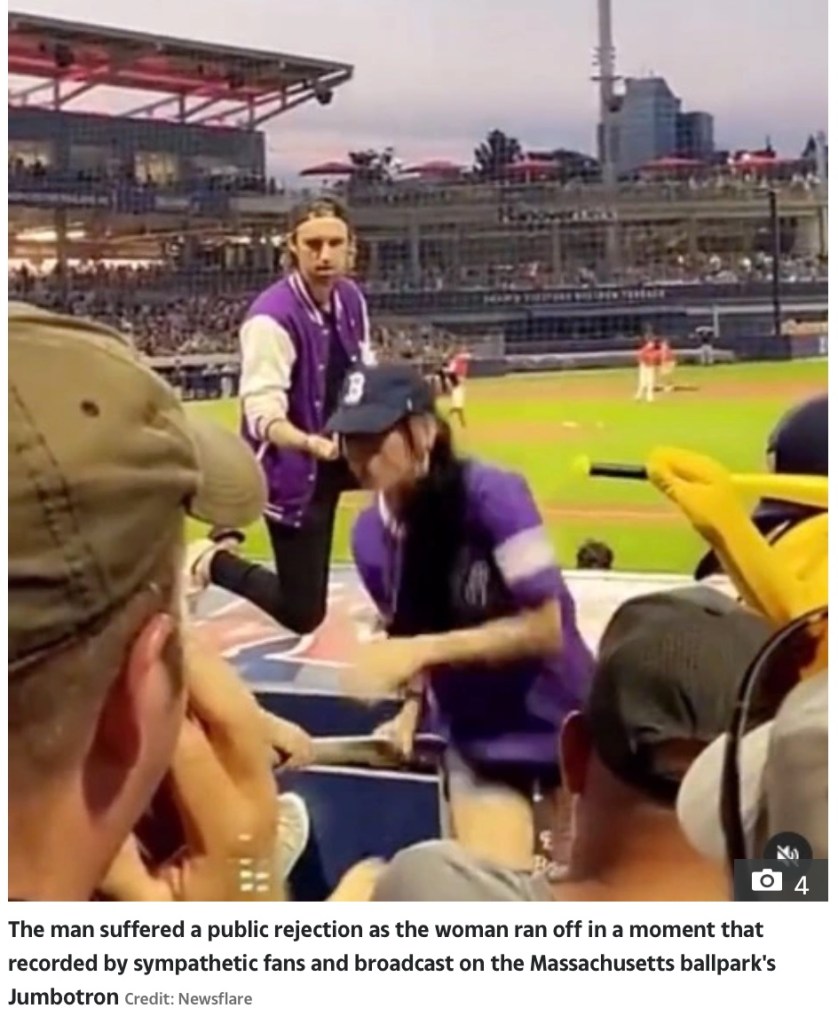Image resolution: width=838 pixels, height=1024 pixels.
Task: Open the 4-photo gallery camera badge
Action: [x=779, y=881]
